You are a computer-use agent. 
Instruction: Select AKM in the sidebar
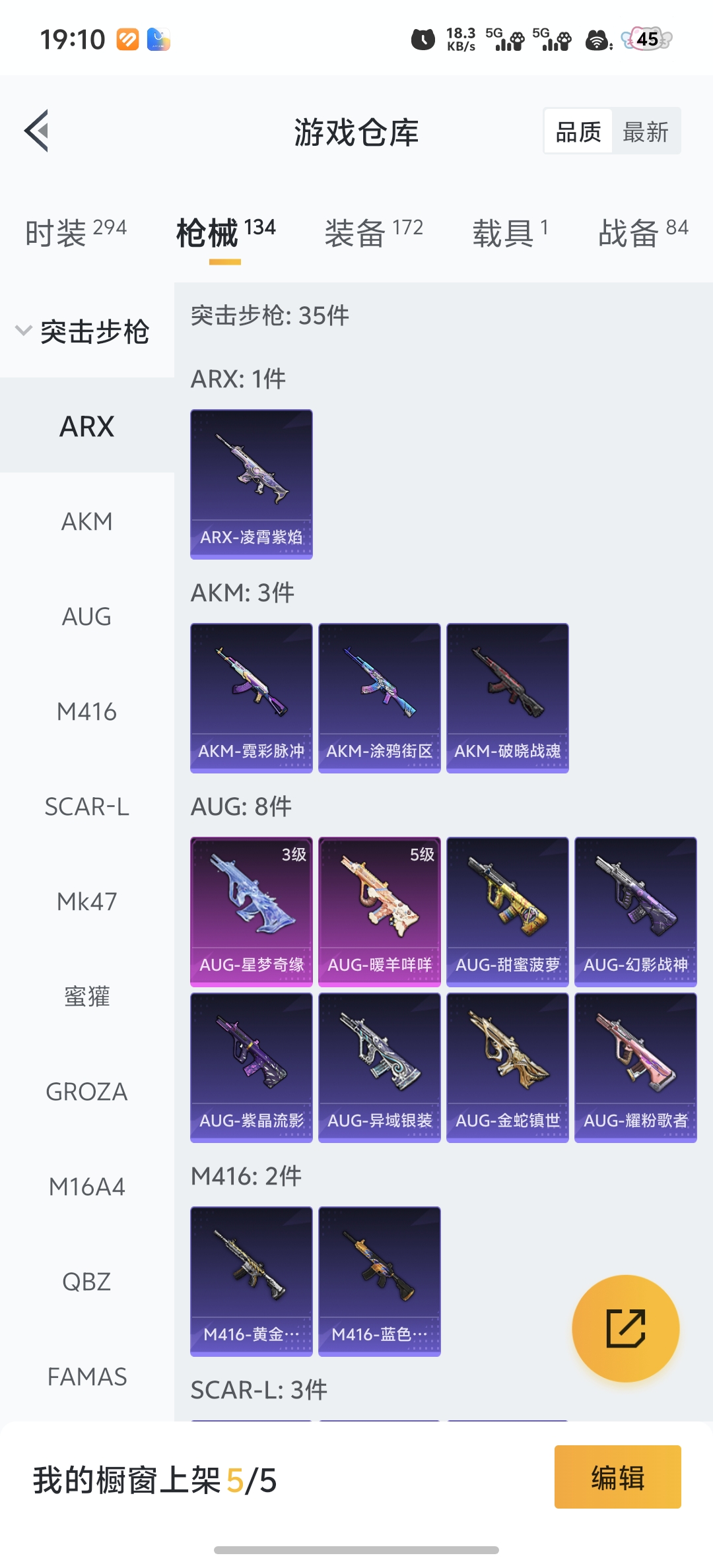pos(86,521)
